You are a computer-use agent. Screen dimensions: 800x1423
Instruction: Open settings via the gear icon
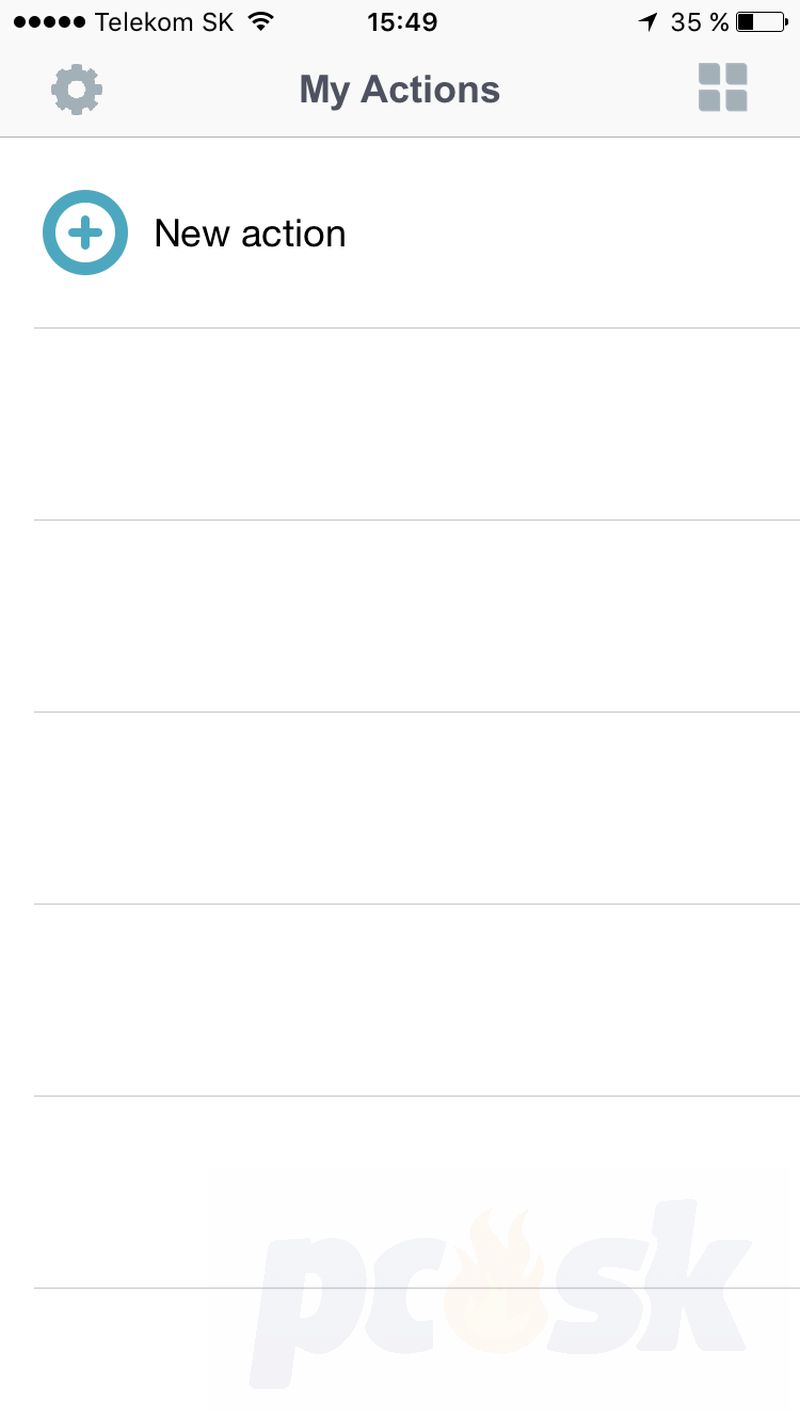pyautogui.click(x=77, y=90)
